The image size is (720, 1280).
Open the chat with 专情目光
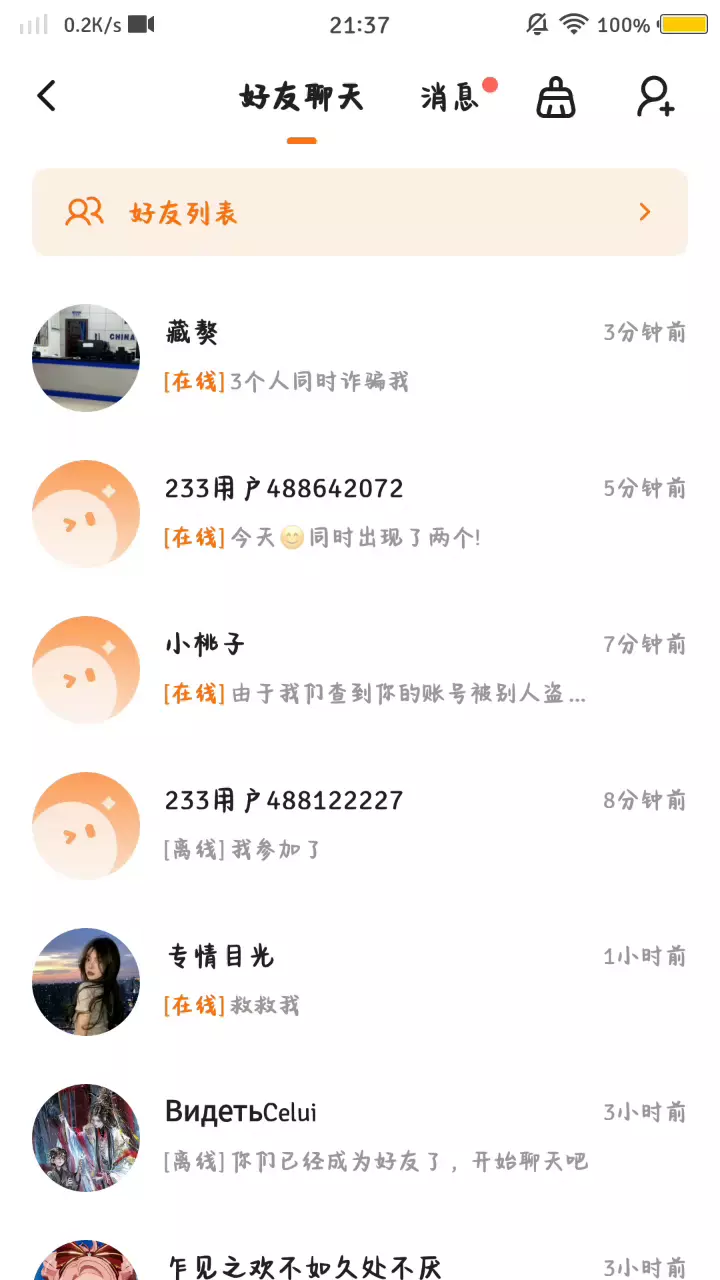pos(360,981)
